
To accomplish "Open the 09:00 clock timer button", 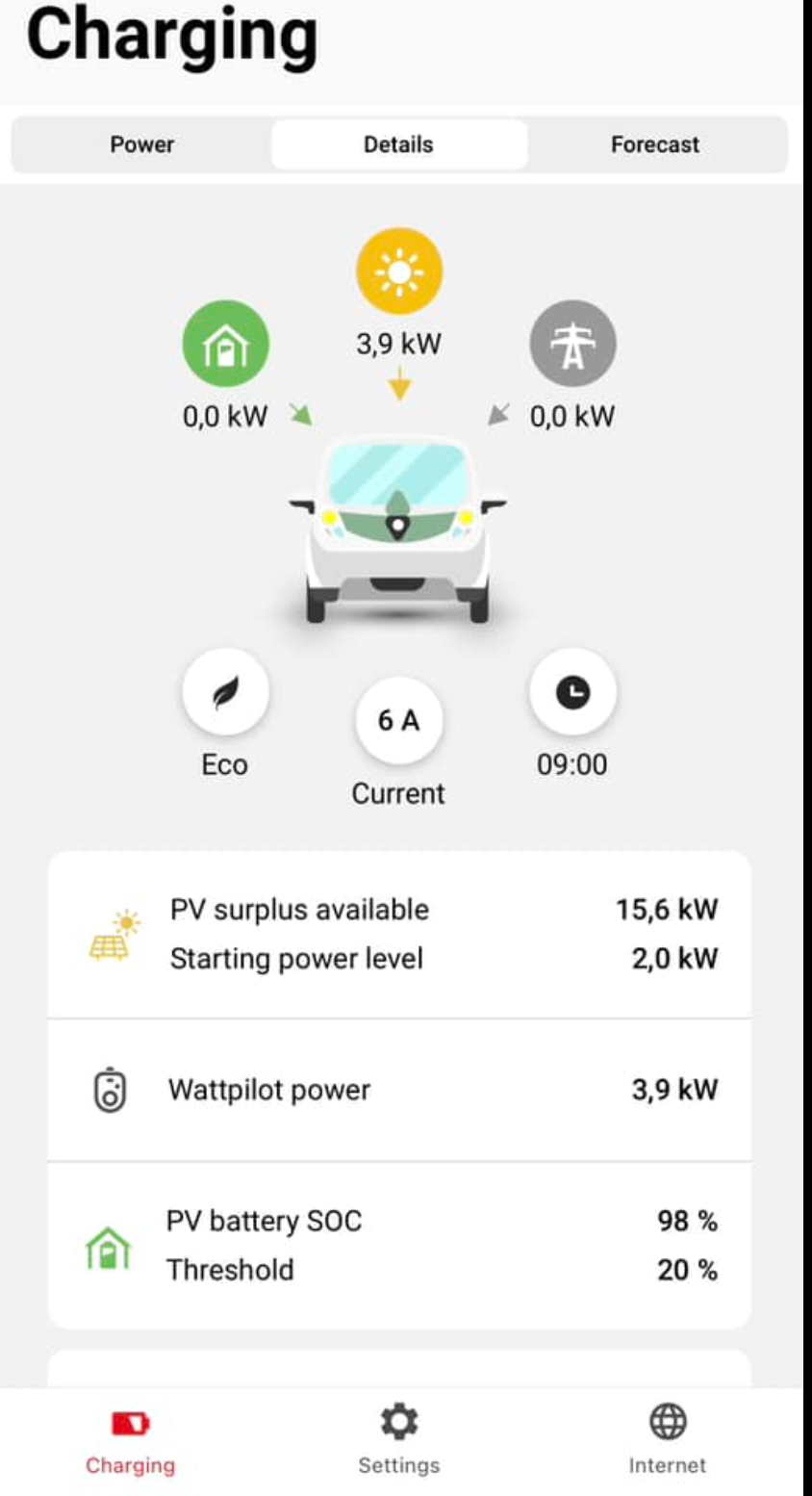I will 572,691.
